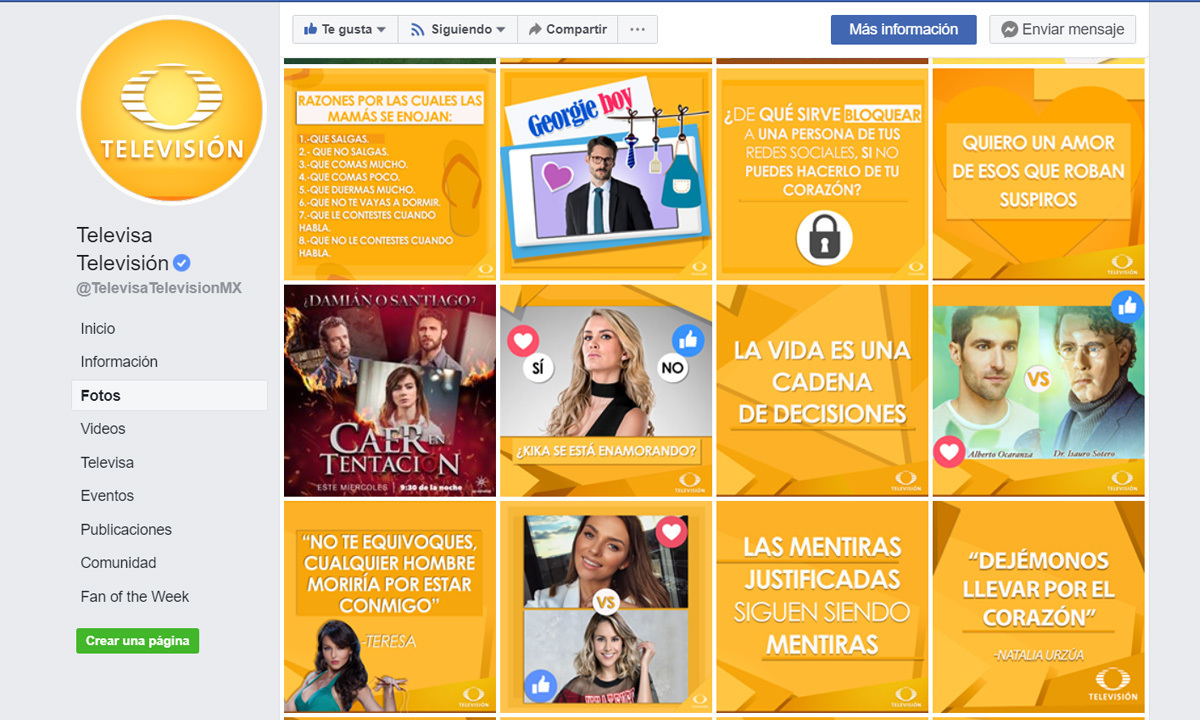Image resolution: width=1200 pixels, height=720 pixels.
Task: View the Kika se está enamorando photo
Action: click(x=605, y=391)
